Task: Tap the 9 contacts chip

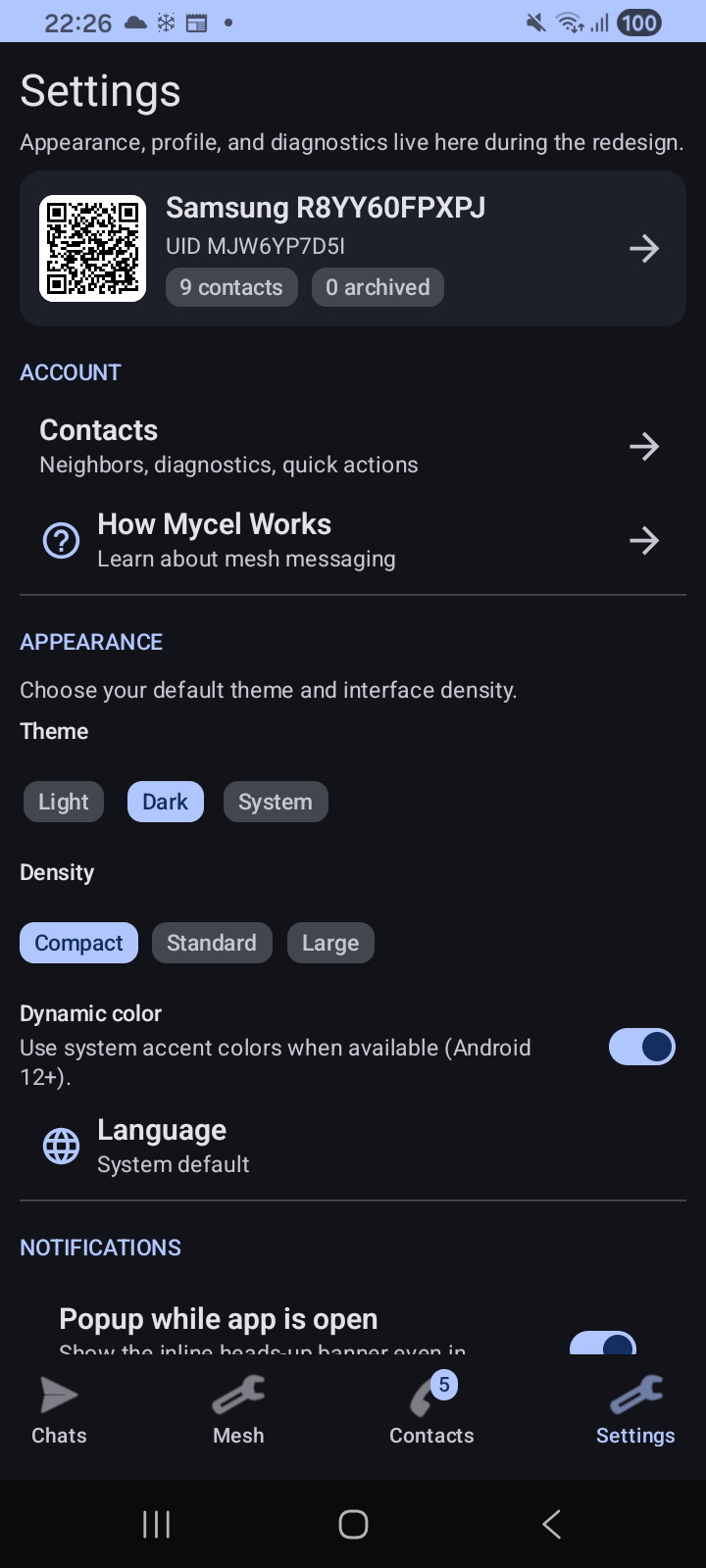Action: point(231,287)
